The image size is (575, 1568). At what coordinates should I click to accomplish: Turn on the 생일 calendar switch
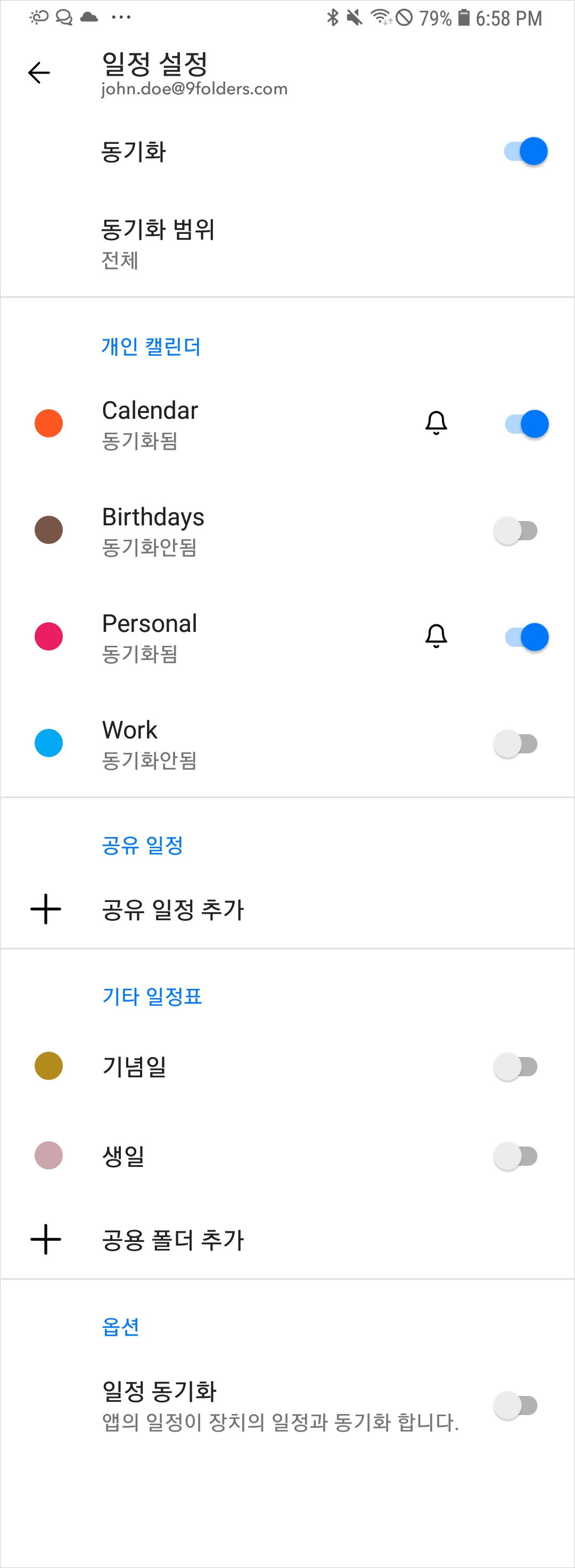[x=515, y=1156]
